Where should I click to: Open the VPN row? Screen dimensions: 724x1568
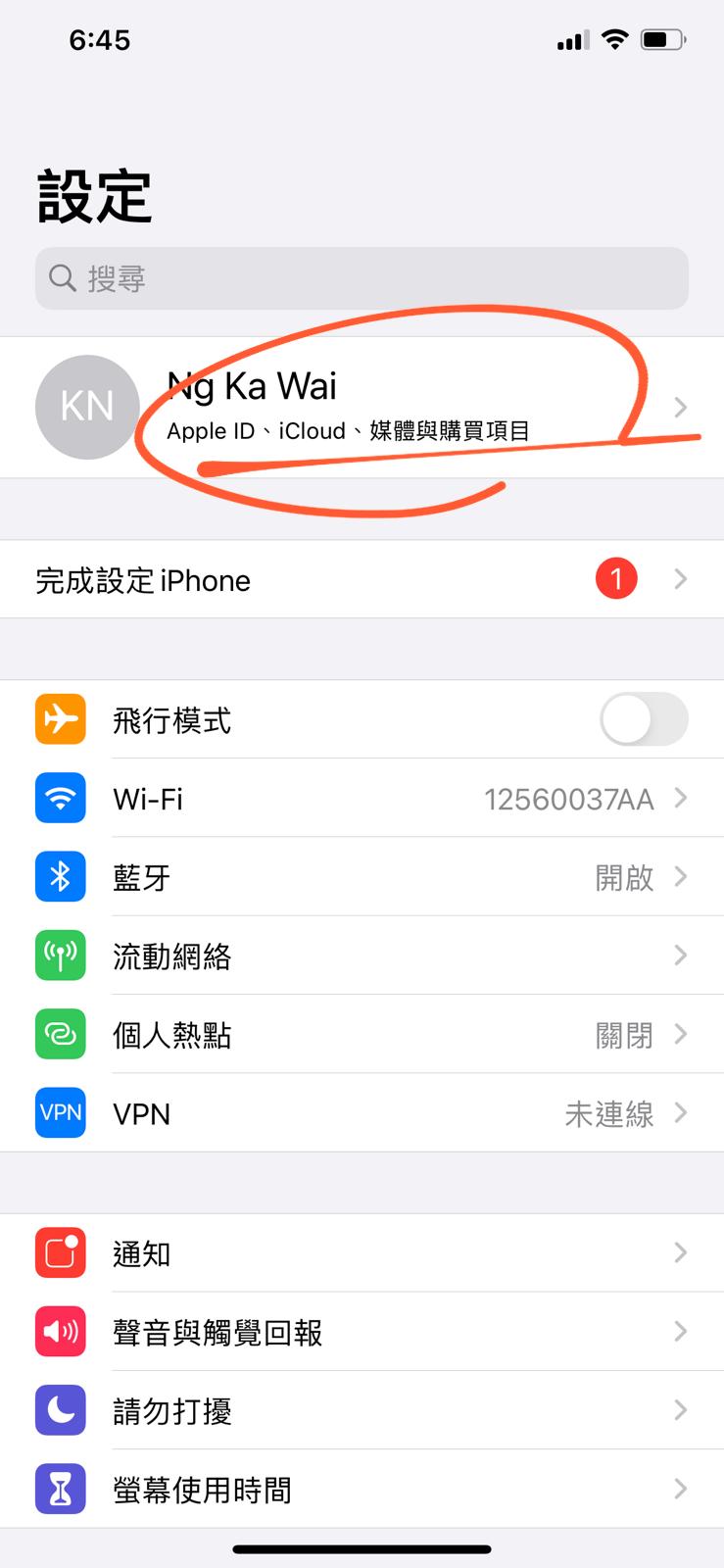(362, 1113)
